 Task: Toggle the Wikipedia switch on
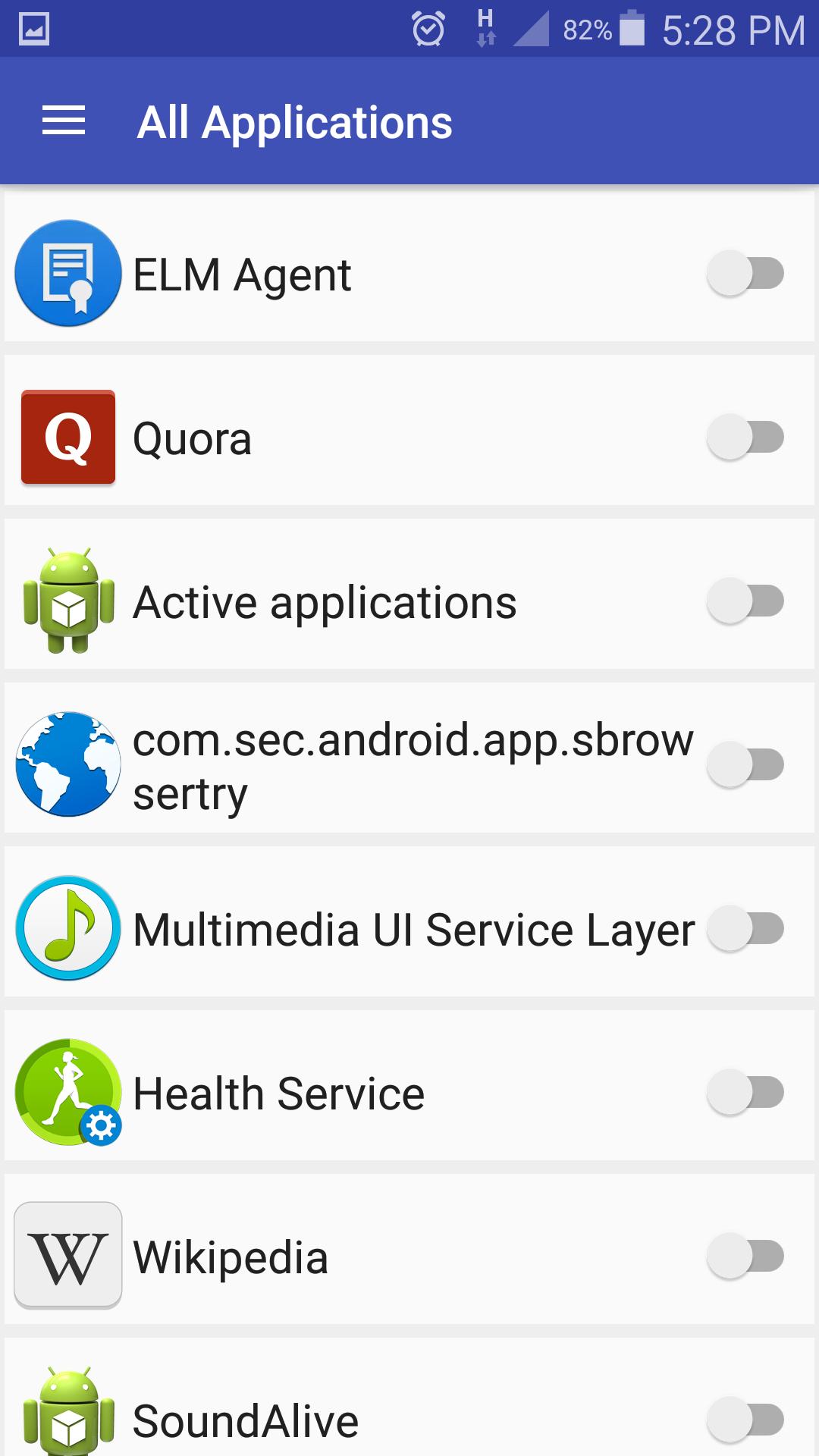coord(745,1256)
